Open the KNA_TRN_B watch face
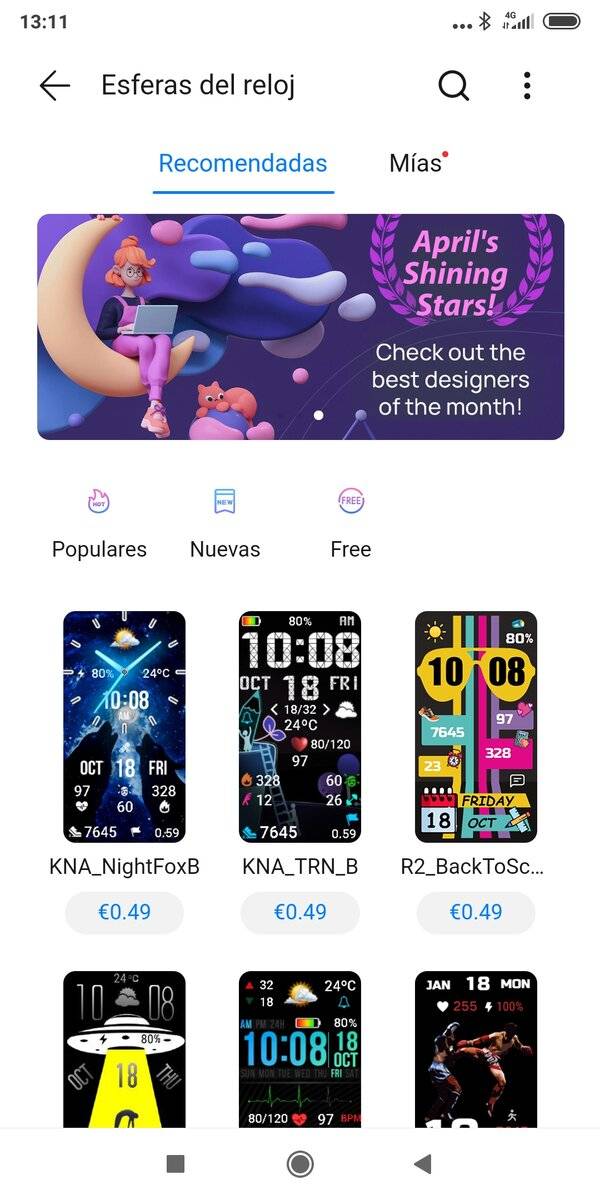 [x=300, y=727]
